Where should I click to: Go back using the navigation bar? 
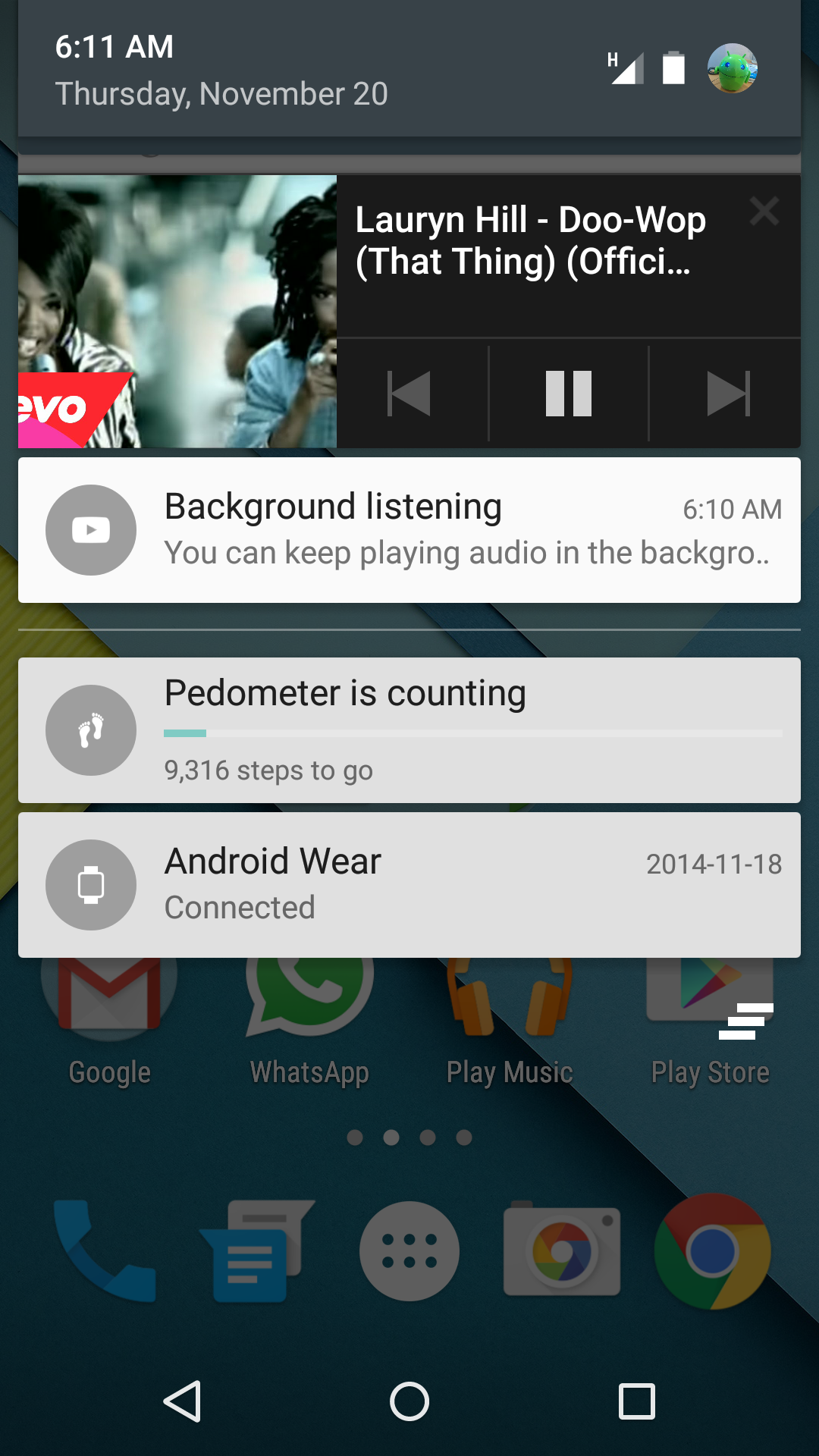coord(182,1401)
